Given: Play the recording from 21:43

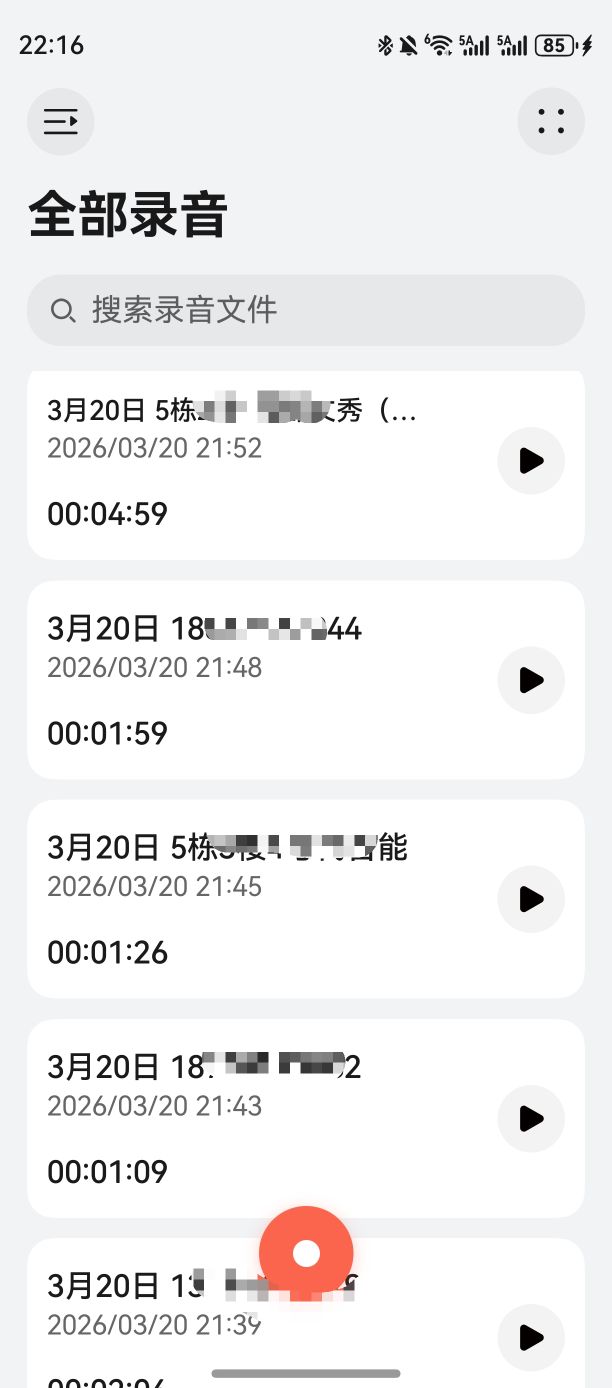Looking at the screenshot, I should coord(531,1118).
